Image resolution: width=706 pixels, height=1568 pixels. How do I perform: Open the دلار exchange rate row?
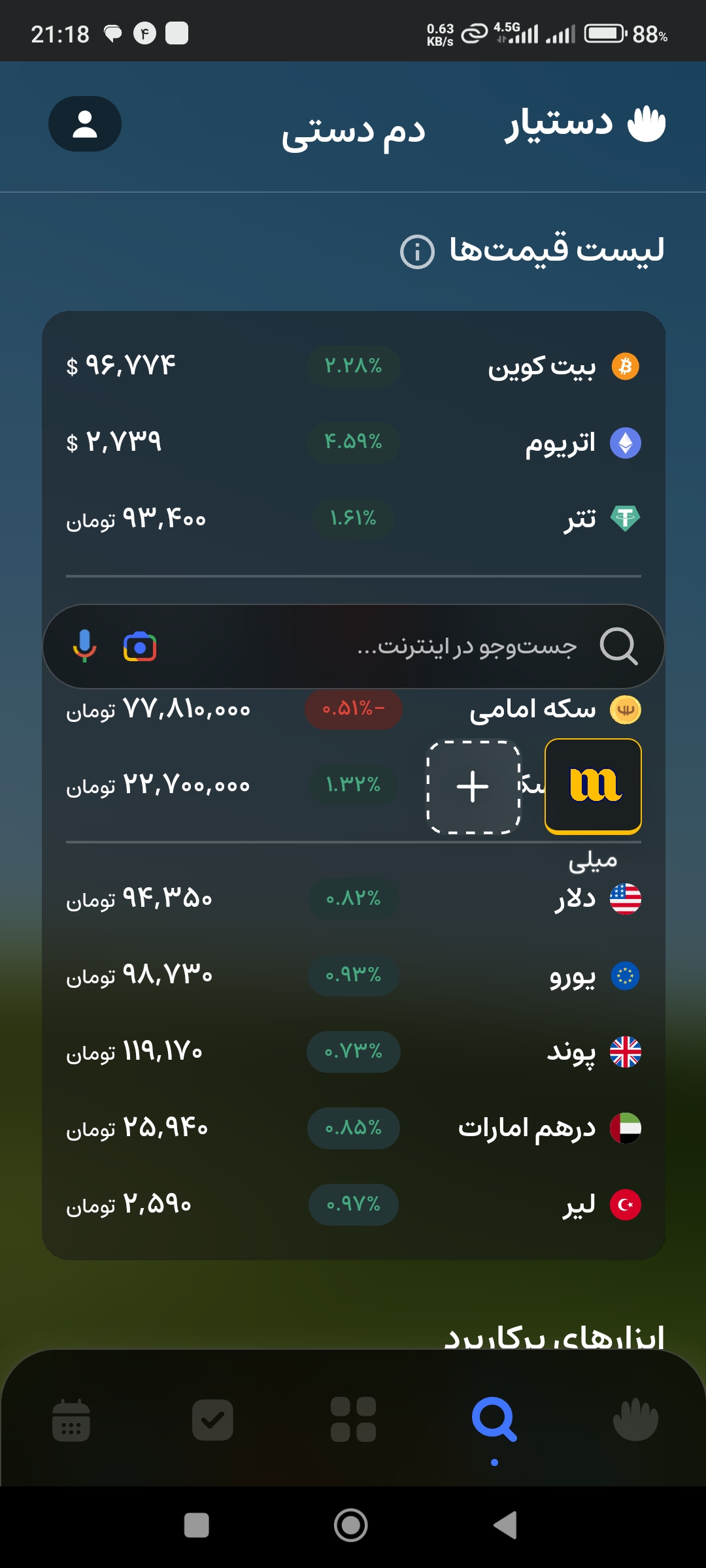[353, 900]
